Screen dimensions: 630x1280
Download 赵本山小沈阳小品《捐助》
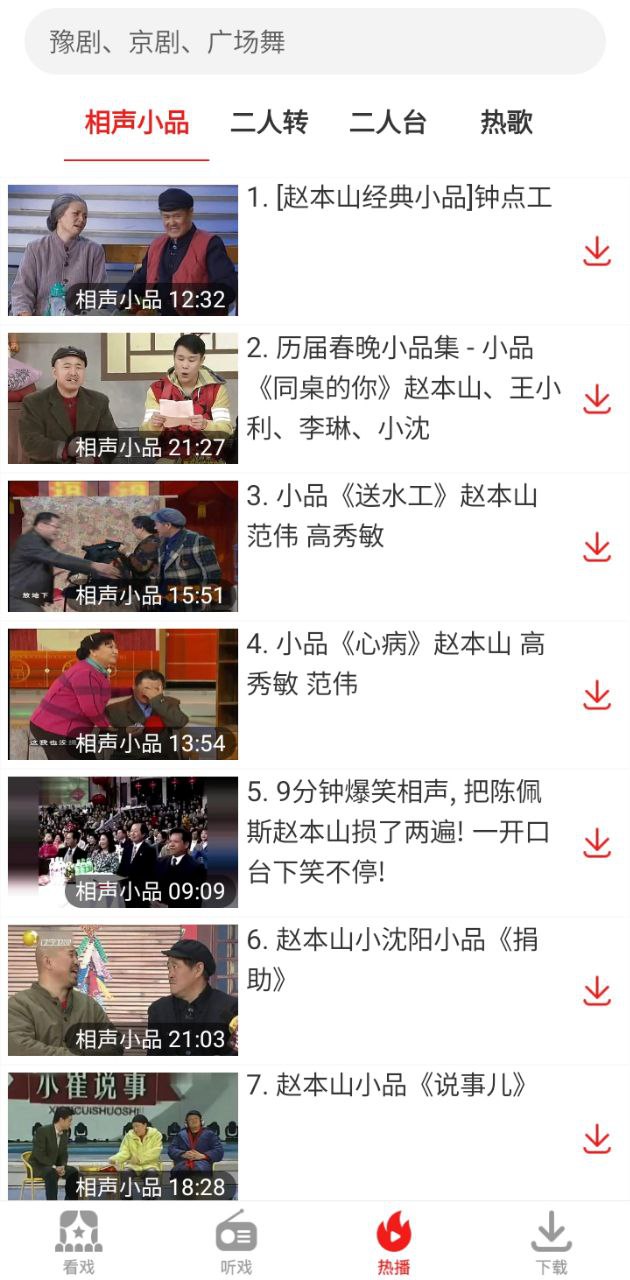(597, 991)
